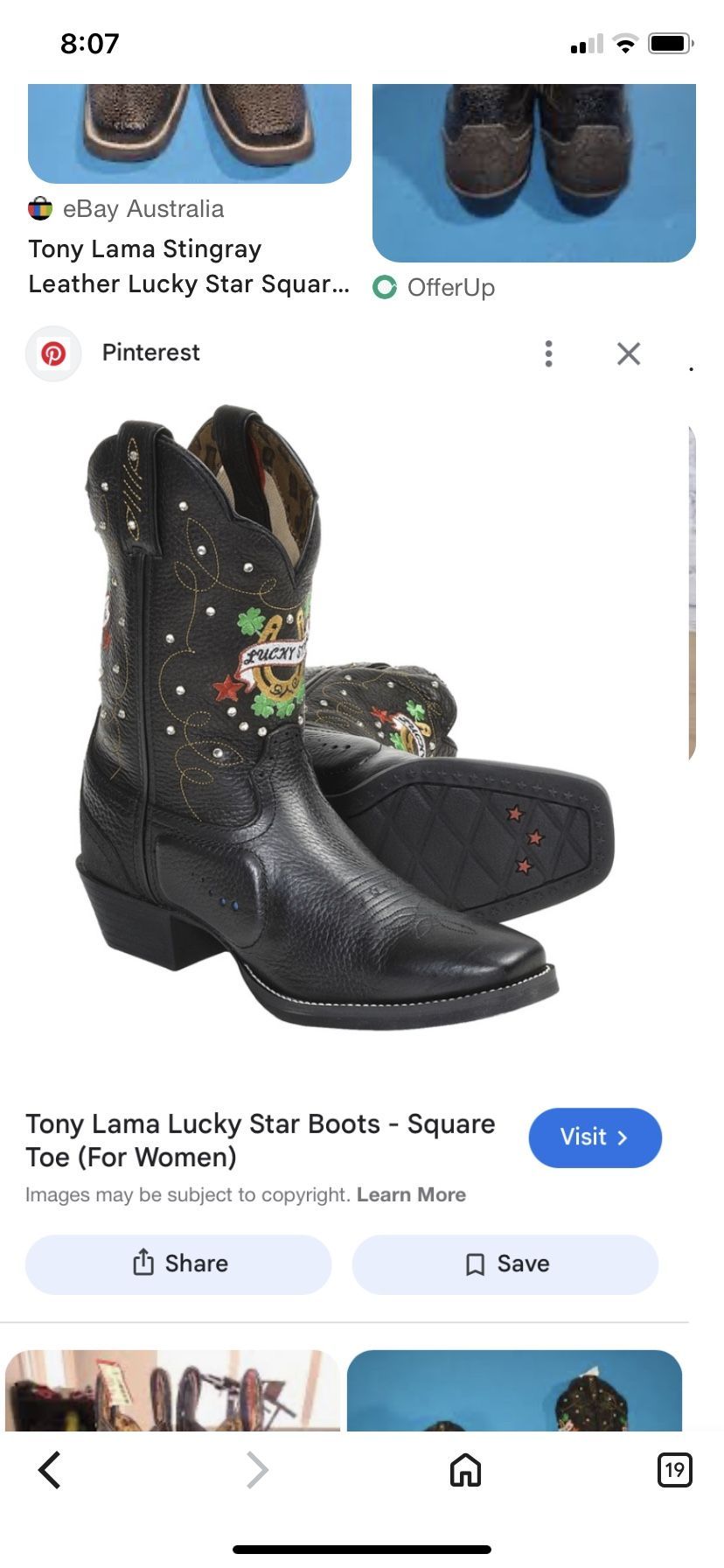The height and width of the screenshot is (1568, 724).
Task: Tap the back navigation chevron
Action: [x=50, y=1469]
